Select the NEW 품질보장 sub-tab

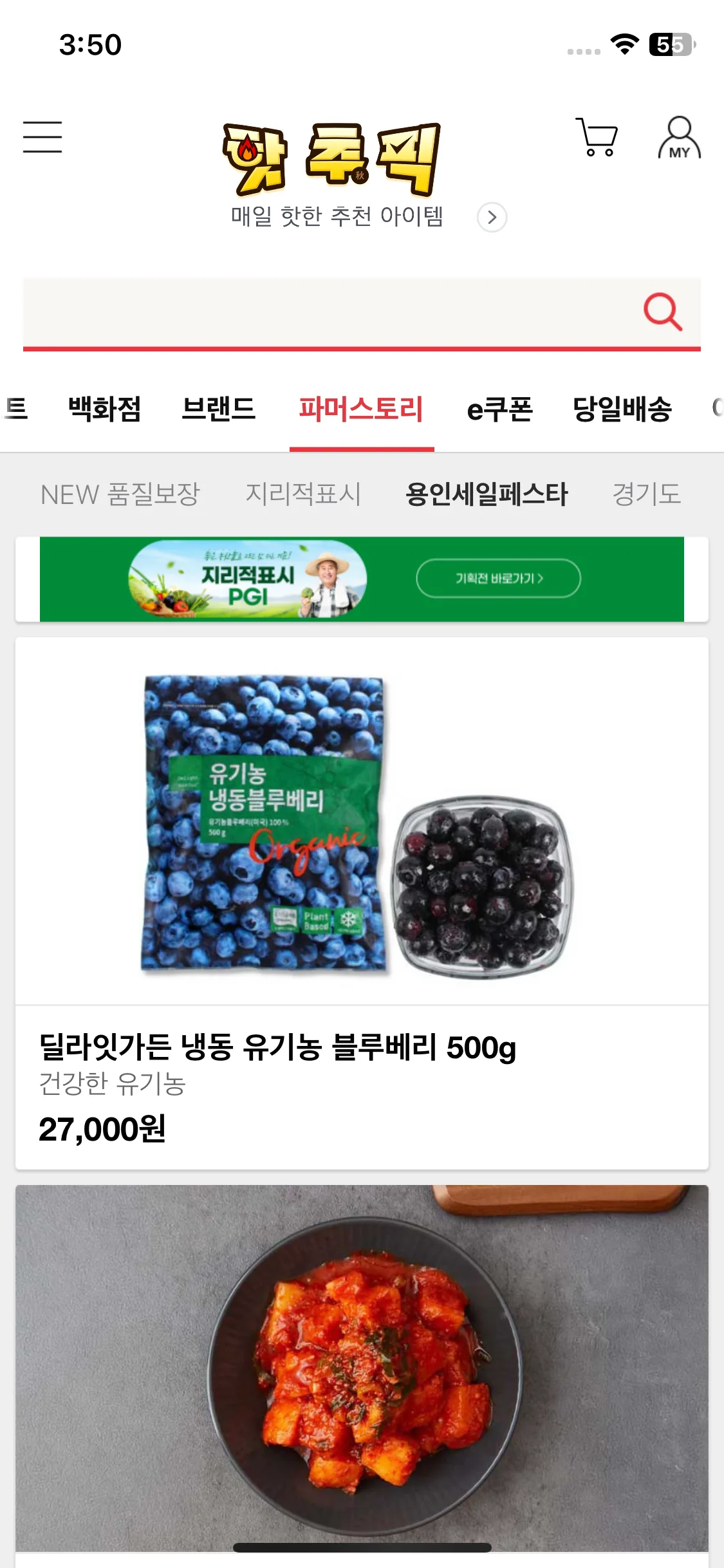tap(120, 494)
